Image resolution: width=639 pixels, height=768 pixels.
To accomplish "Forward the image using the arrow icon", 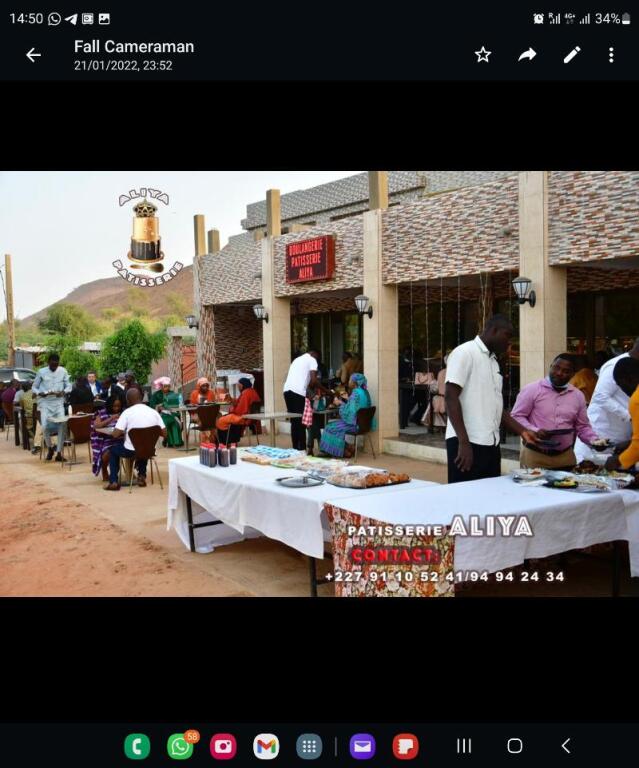I will [x=527, y=55].
